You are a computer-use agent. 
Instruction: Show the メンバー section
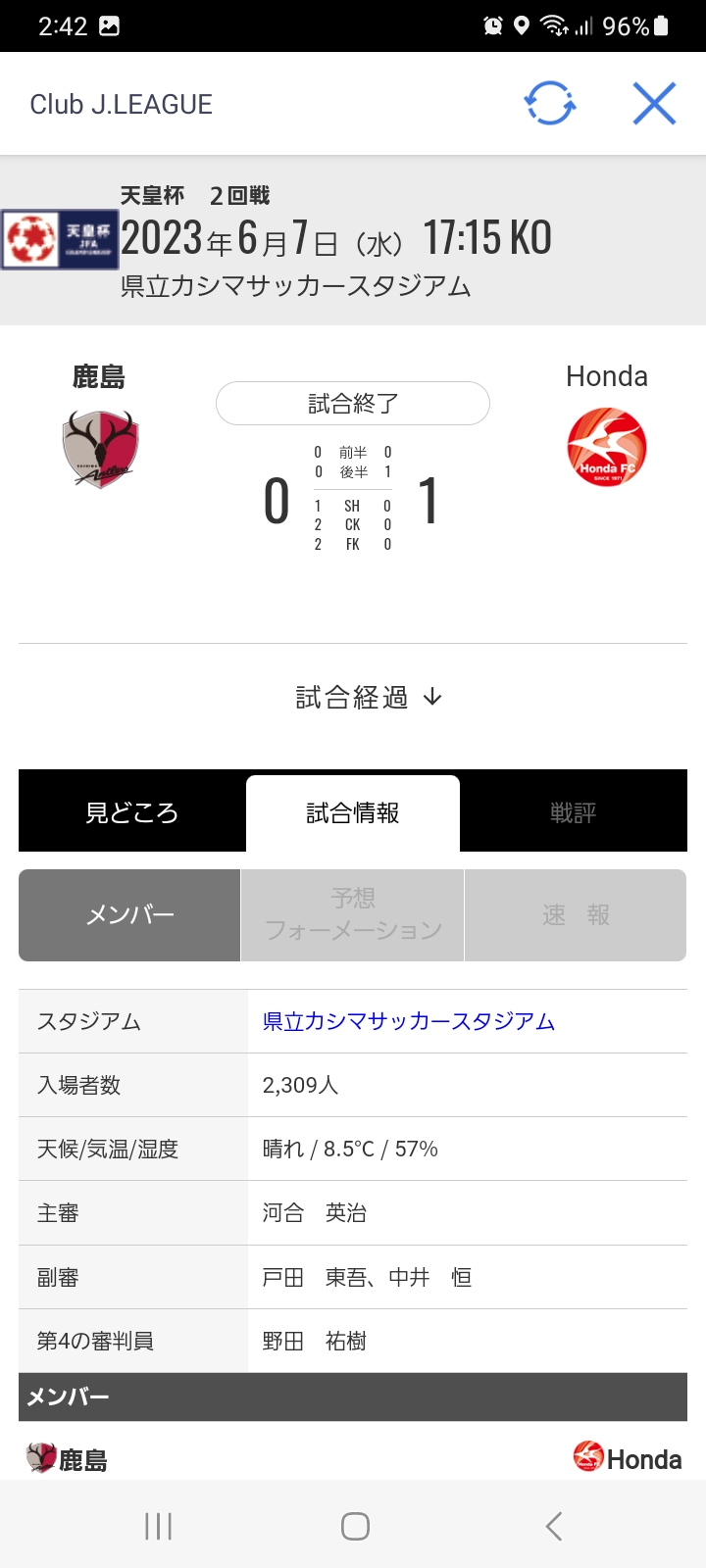(129, 915)
